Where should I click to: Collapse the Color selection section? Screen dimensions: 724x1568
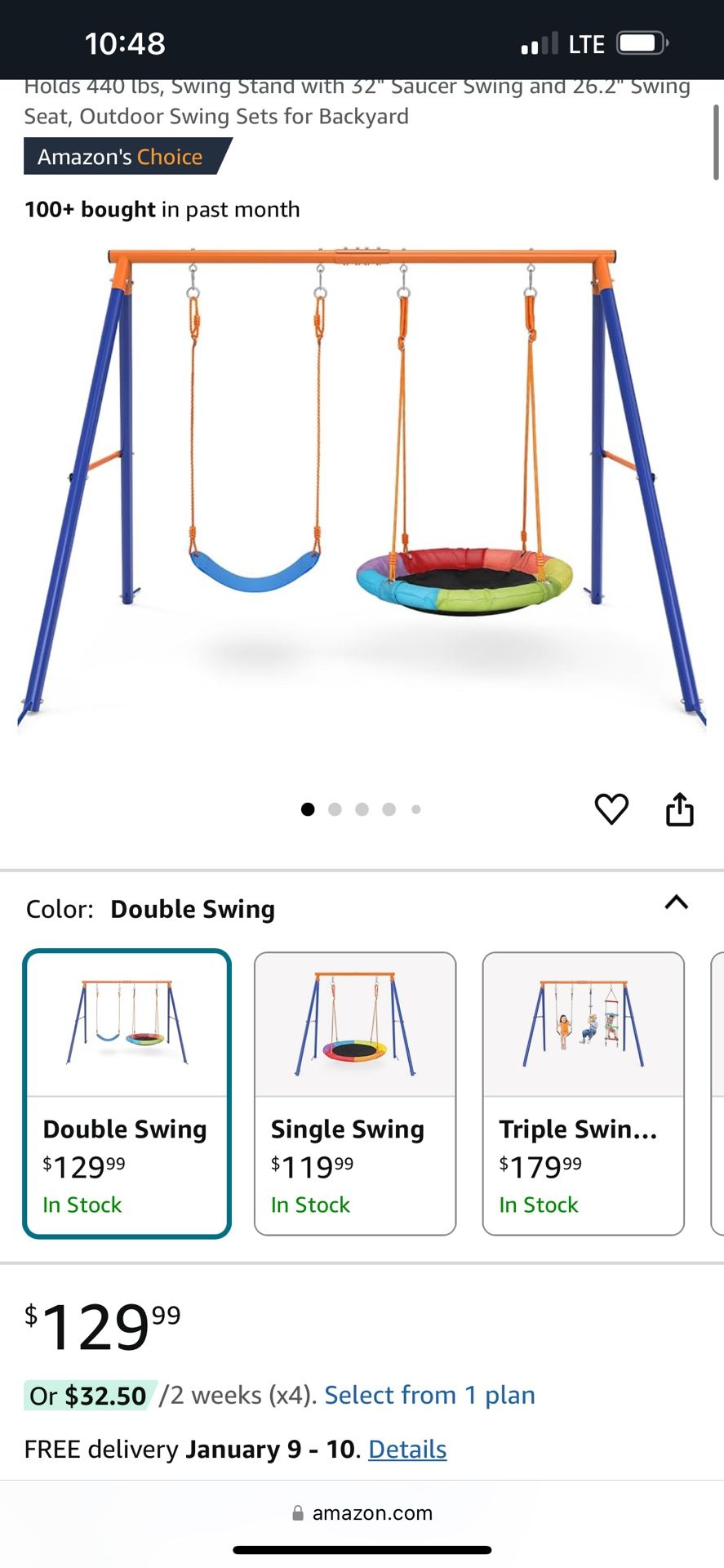(676, 903)
